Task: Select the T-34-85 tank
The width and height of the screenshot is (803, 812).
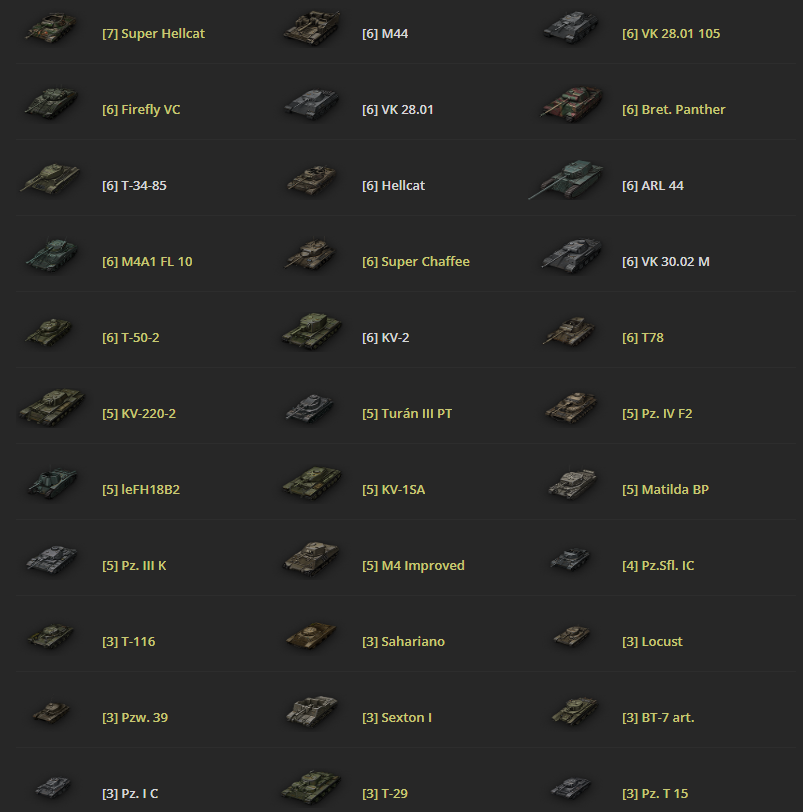Action: 134,186
